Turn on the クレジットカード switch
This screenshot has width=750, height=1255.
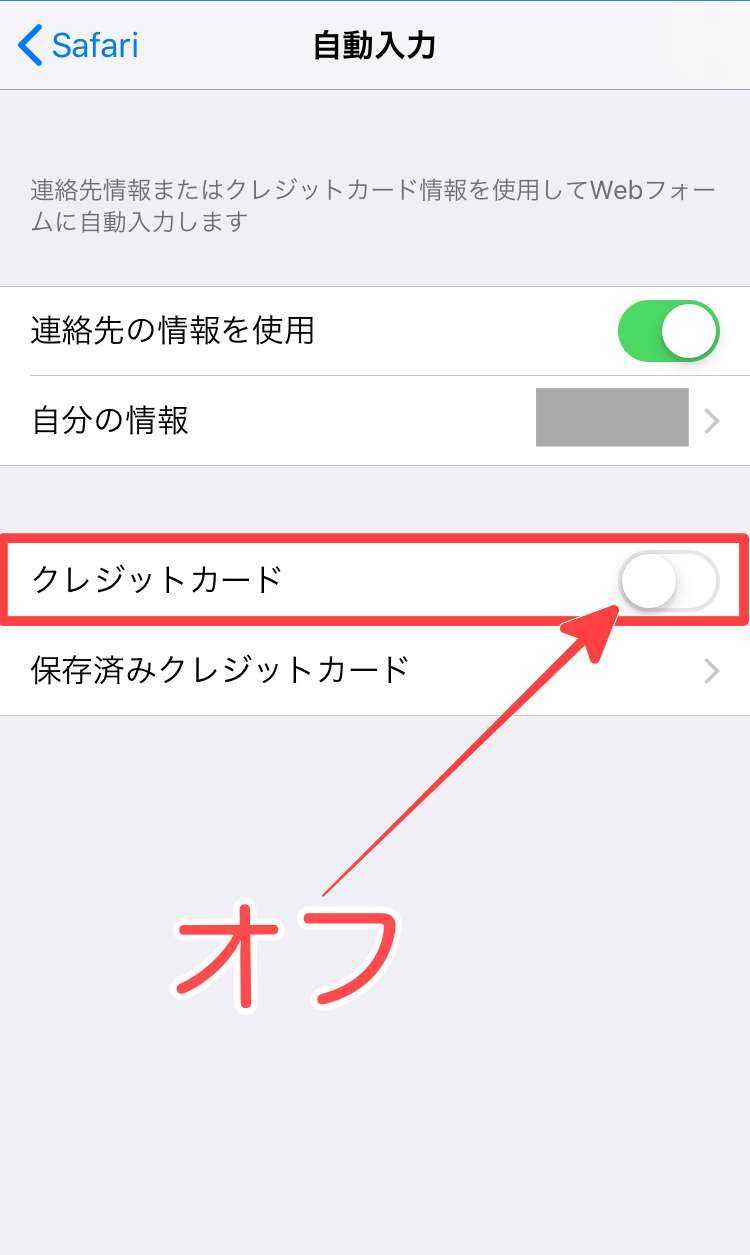(x=668, y=580)
